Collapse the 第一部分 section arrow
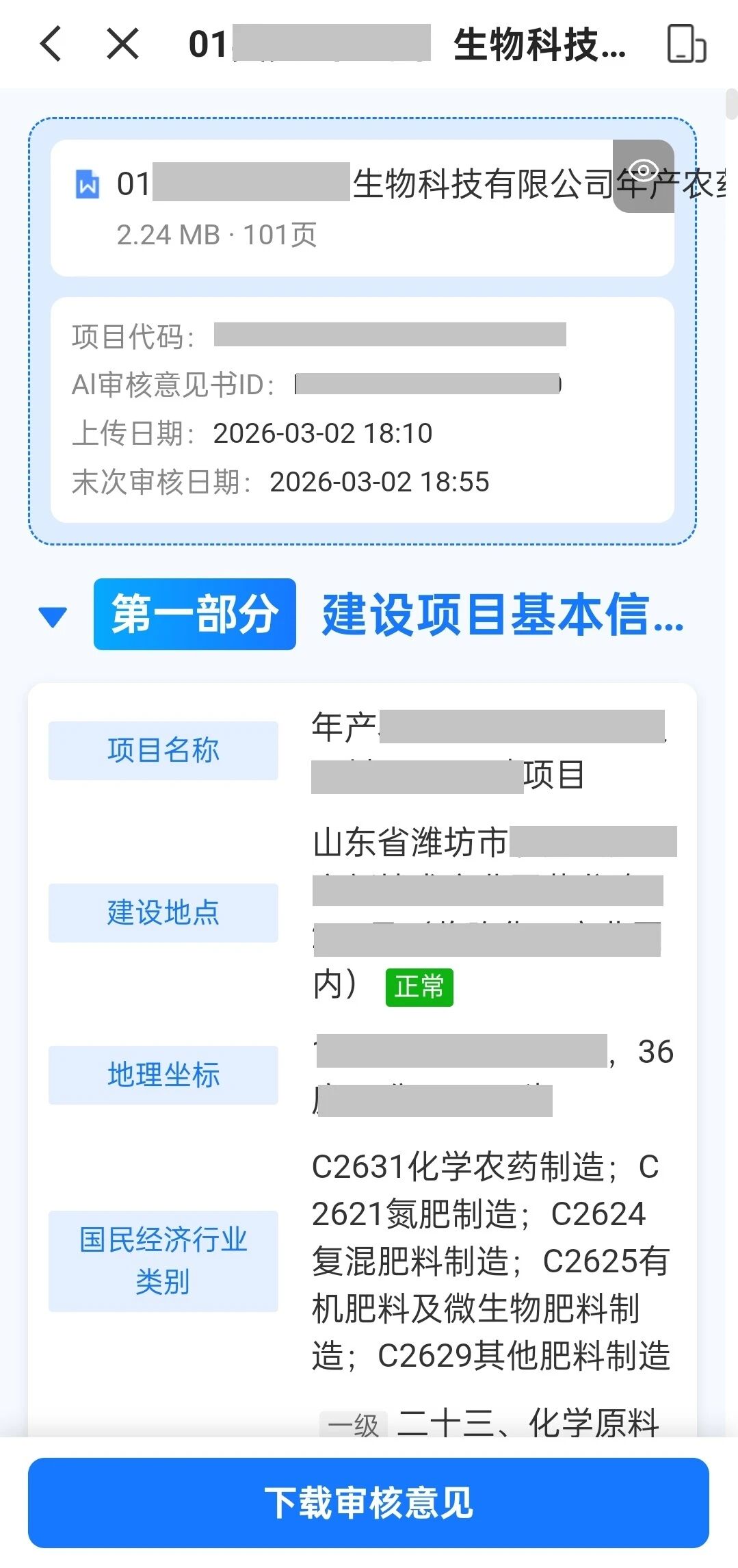Viewport: 738px width, 1568px height. (x=53, y=616)
